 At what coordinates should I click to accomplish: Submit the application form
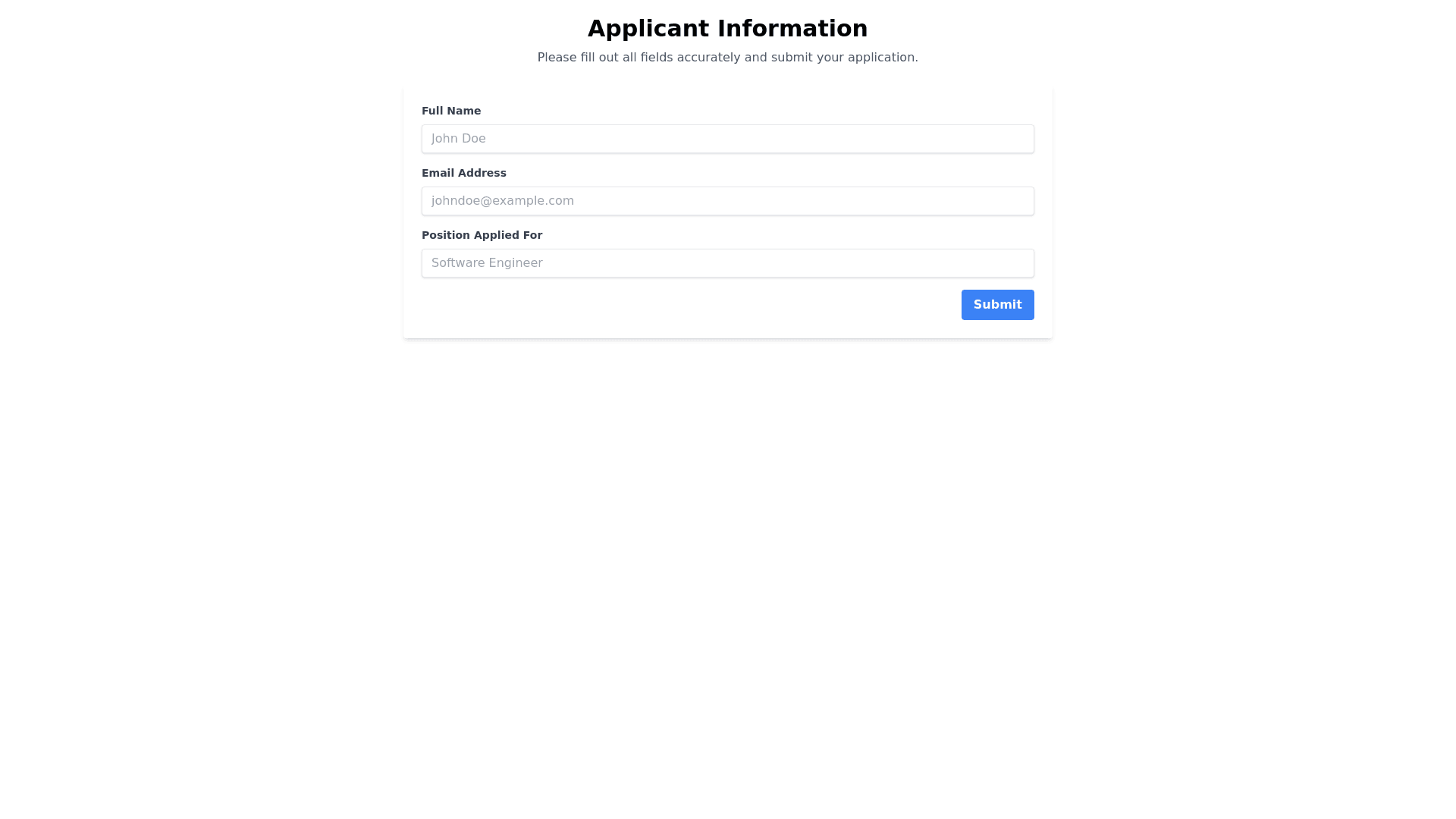click(x=996, y=305)
